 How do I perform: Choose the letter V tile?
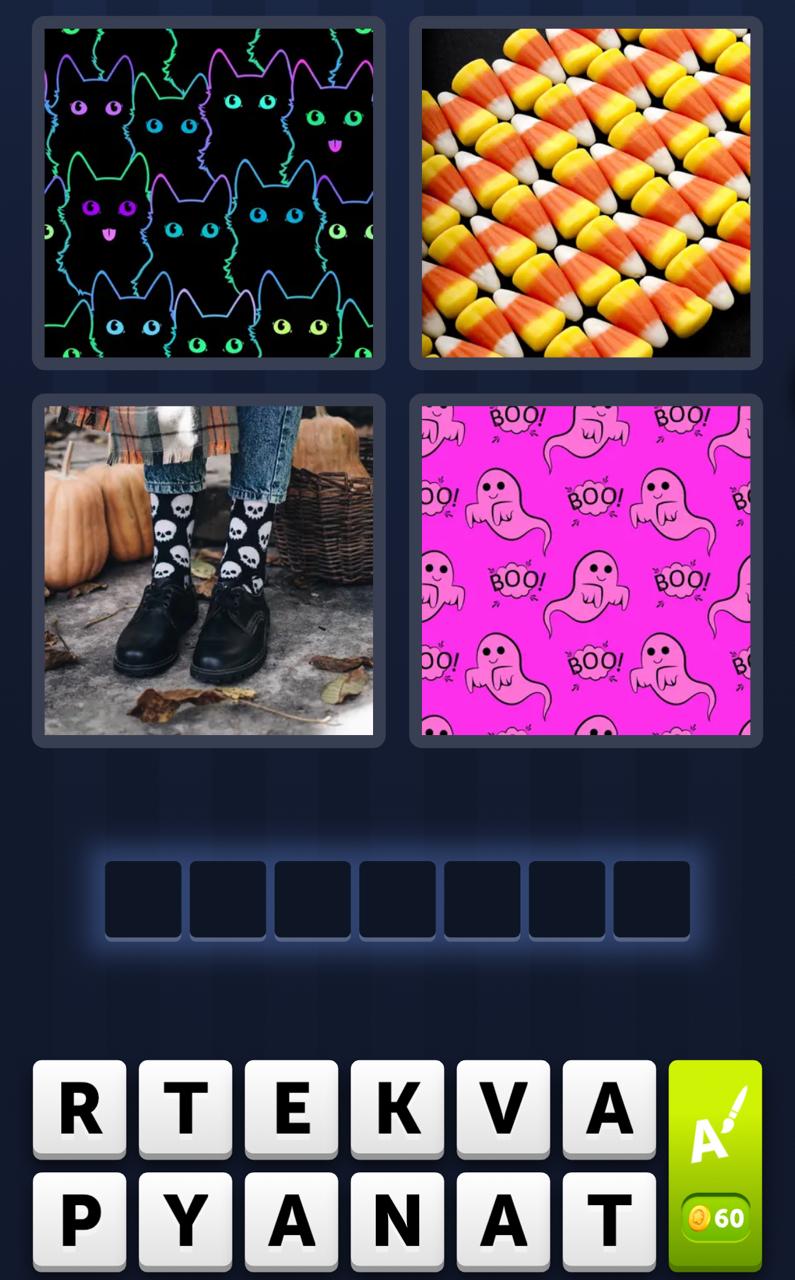coord(503,1108)
